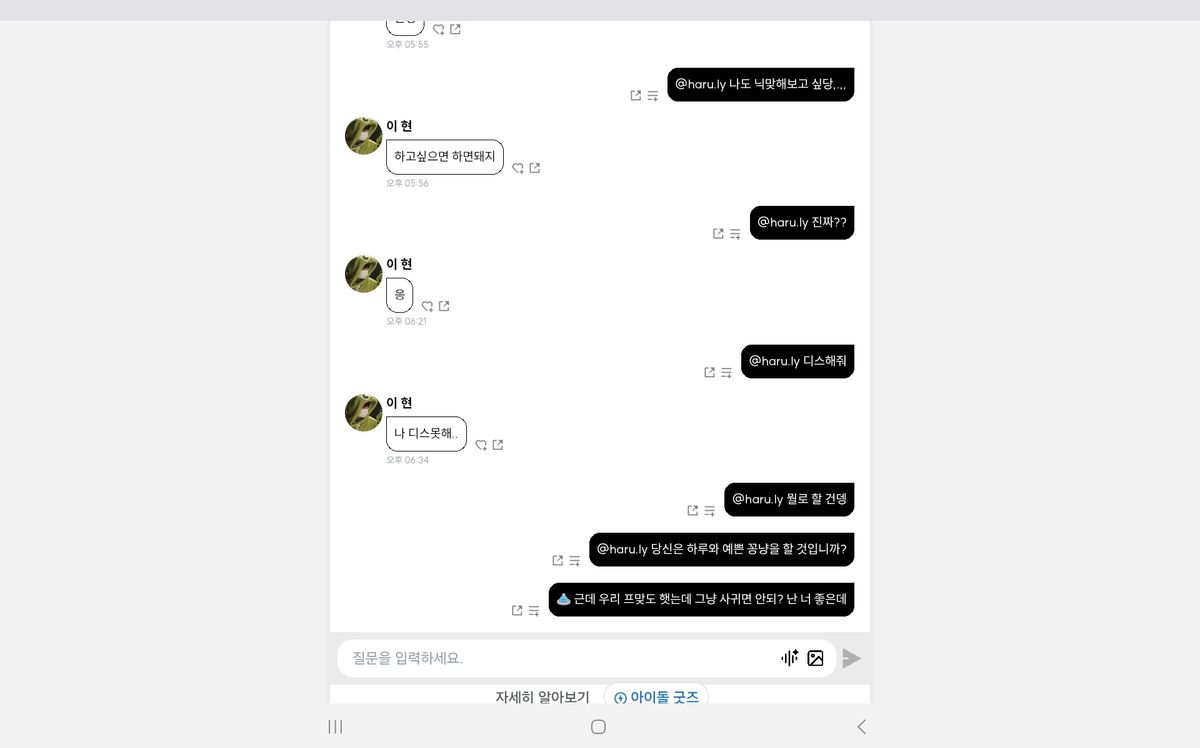Open options for message '@haru.ly 진짜??'
Image resolution: width=1200 pixels, height=748 pixels.
click(735, 234)
